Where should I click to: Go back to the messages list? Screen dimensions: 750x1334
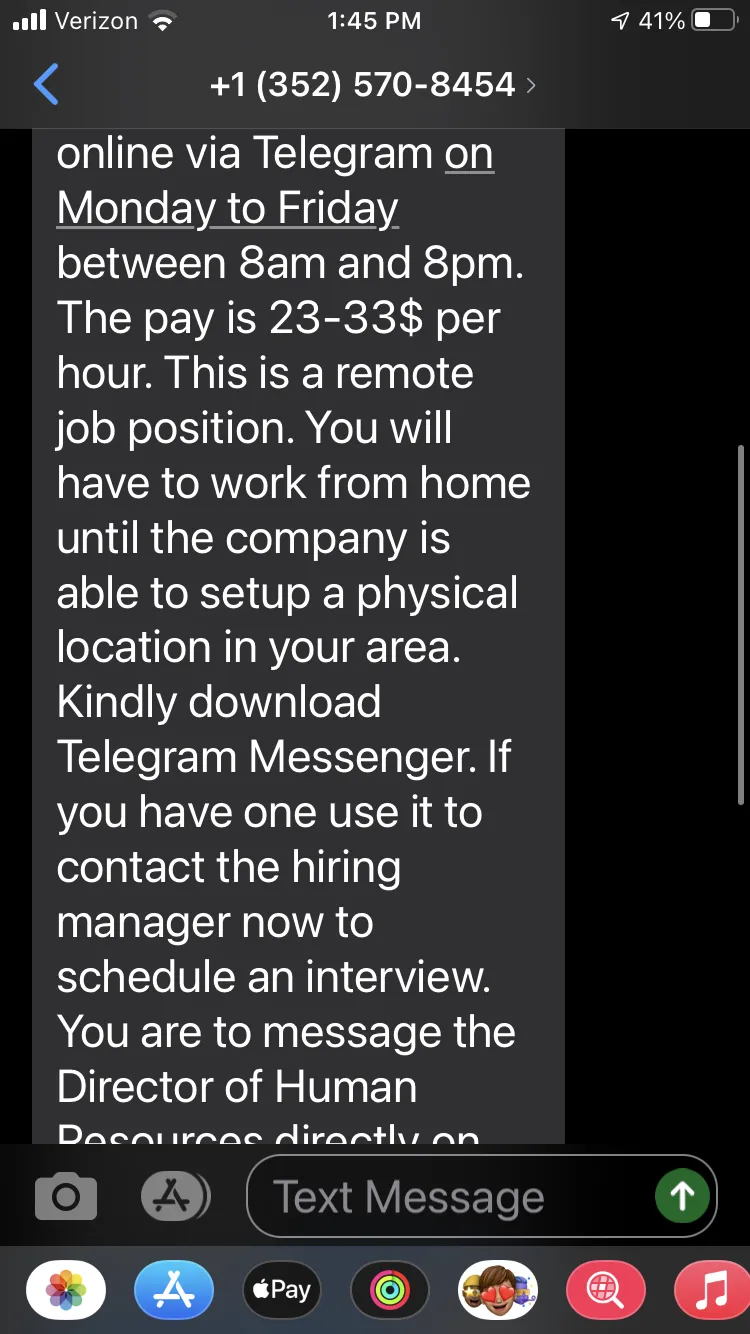46,85
